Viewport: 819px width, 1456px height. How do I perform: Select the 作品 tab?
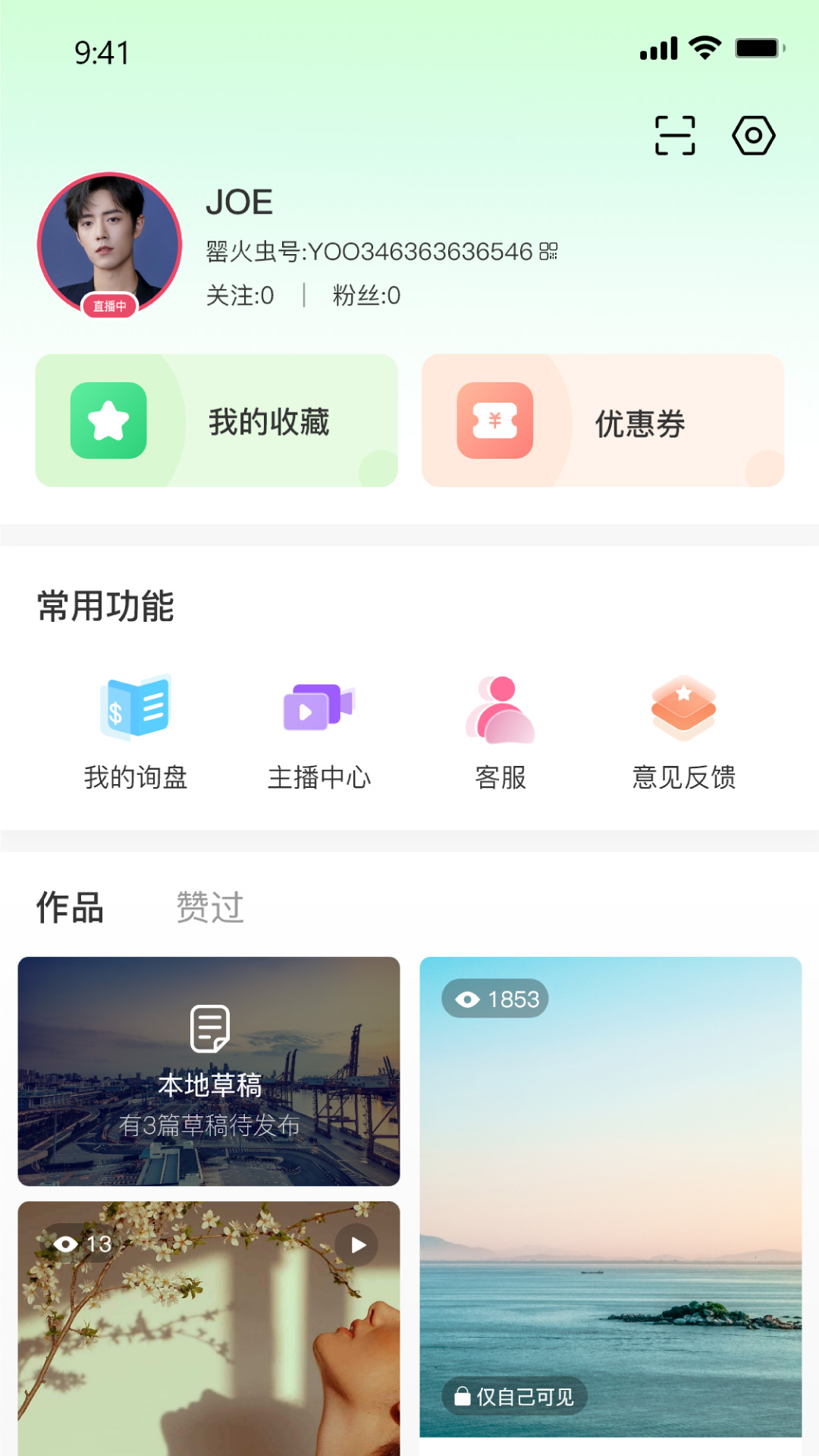tap(69, 908)
